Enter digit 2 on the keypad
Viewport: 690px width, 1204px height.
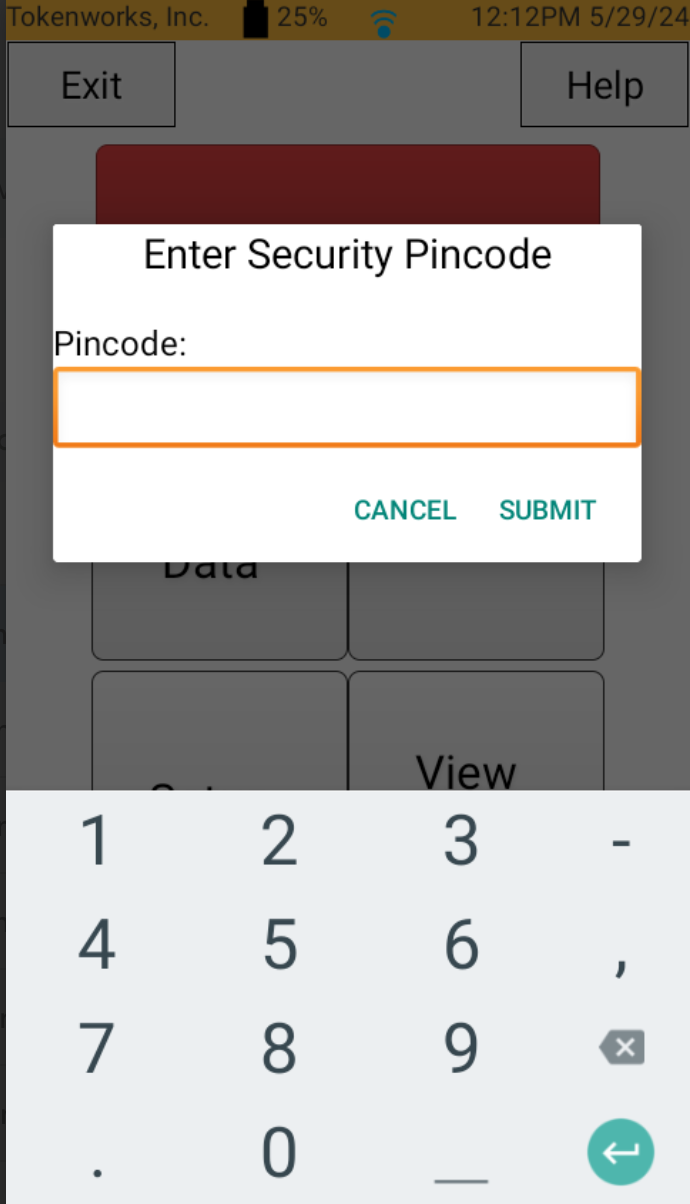[279, 841]
